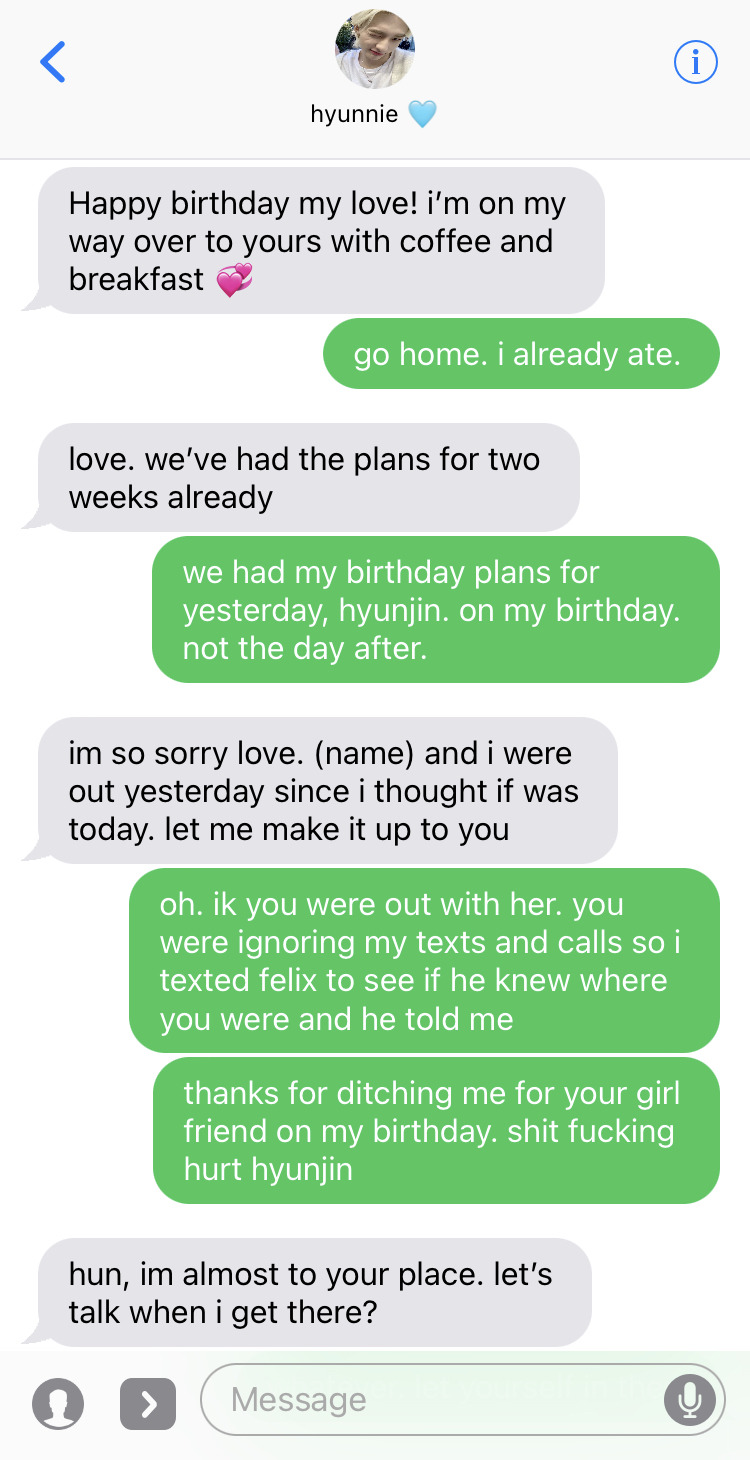Go back to the conversations list
The width and height of the screenshot is (750, 1460).
(x=53, y=62)
